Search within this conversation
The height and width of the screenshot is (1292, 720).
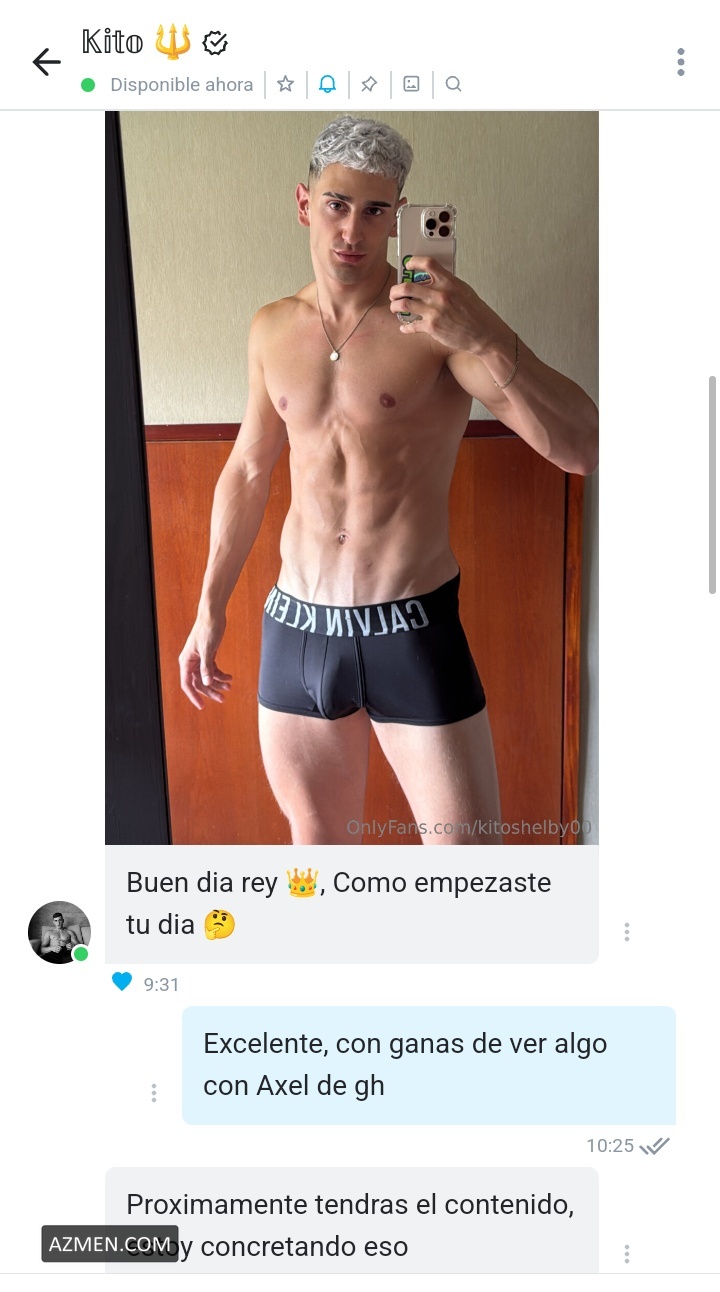point(453,84)
